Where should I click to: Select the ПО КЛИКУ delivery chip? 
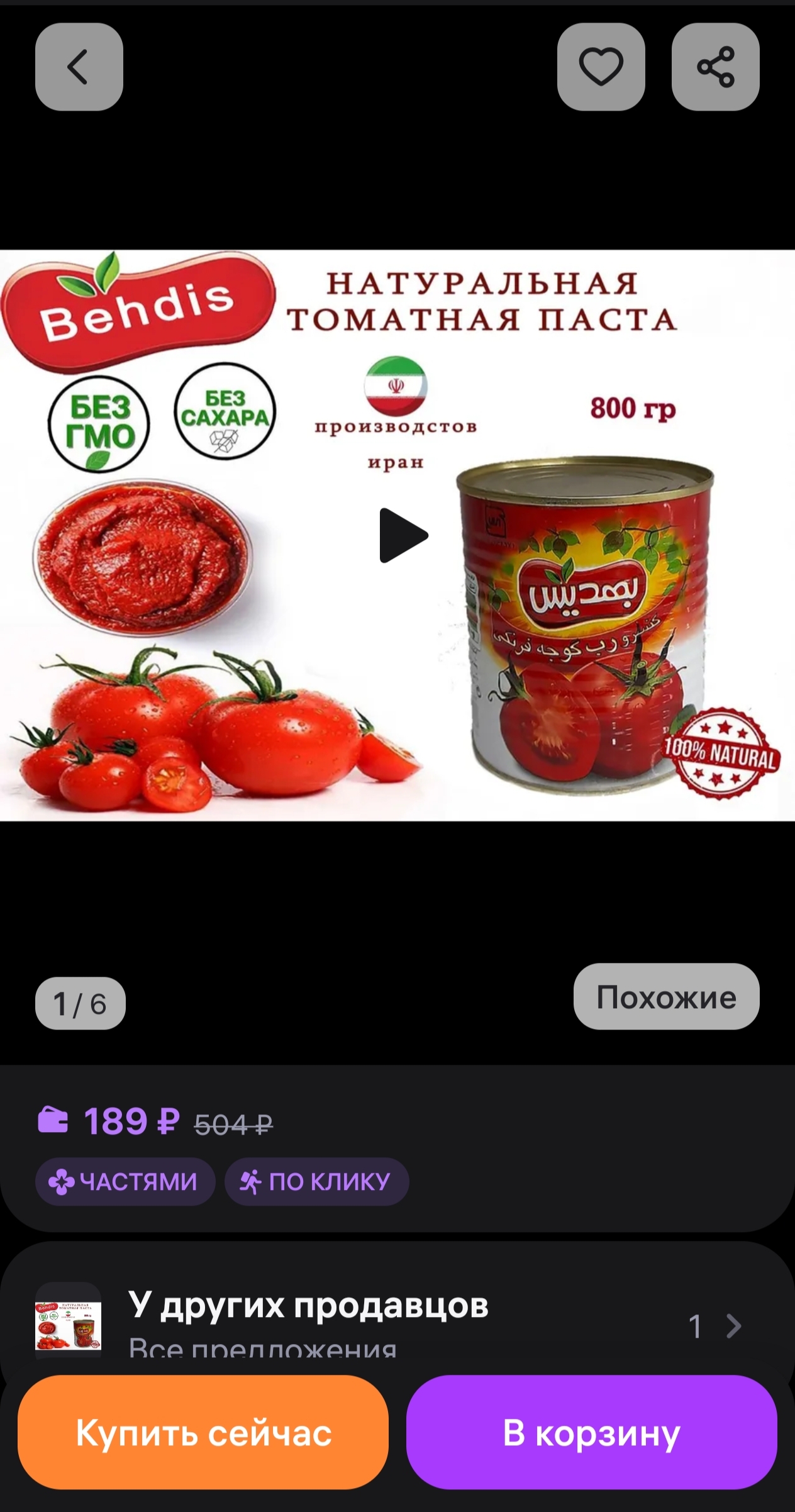click(316, 1182)
